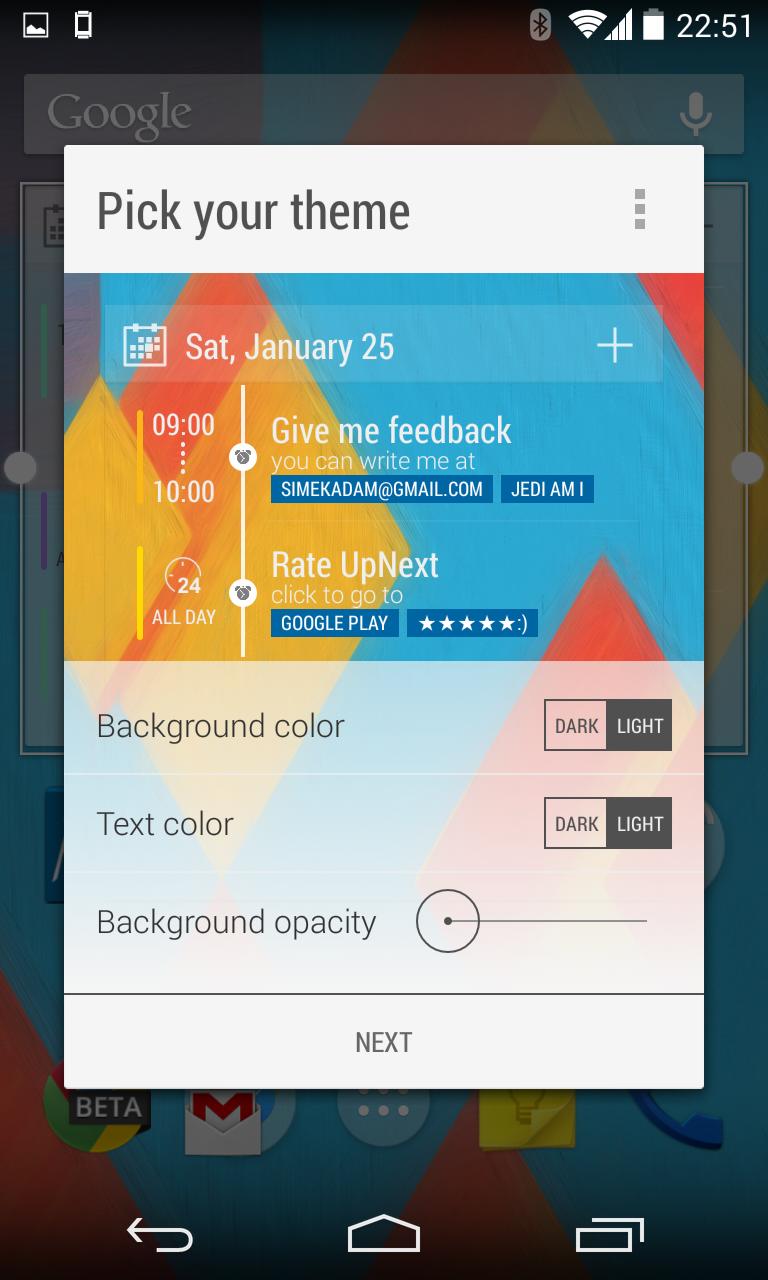Continue with the NEXT button
Viewport: 768px width, 1280px height.
[x=384, y=1042]
